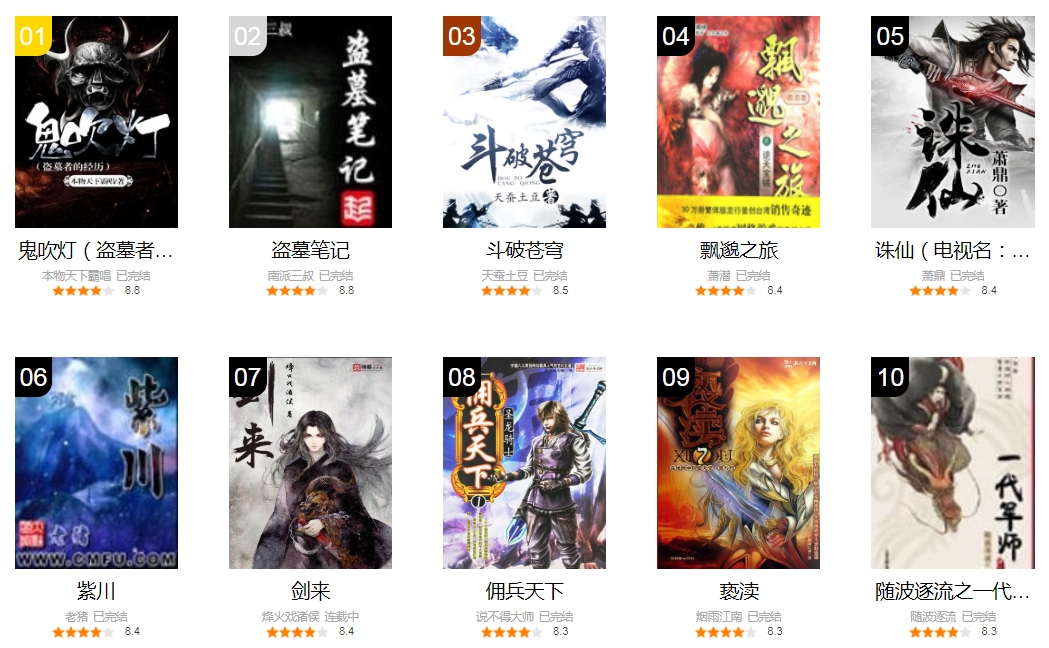This screenshot has height=648, width=1049.
Task: Open 亵渎 by 烟雨江南
Action: (x=738, y=463)
